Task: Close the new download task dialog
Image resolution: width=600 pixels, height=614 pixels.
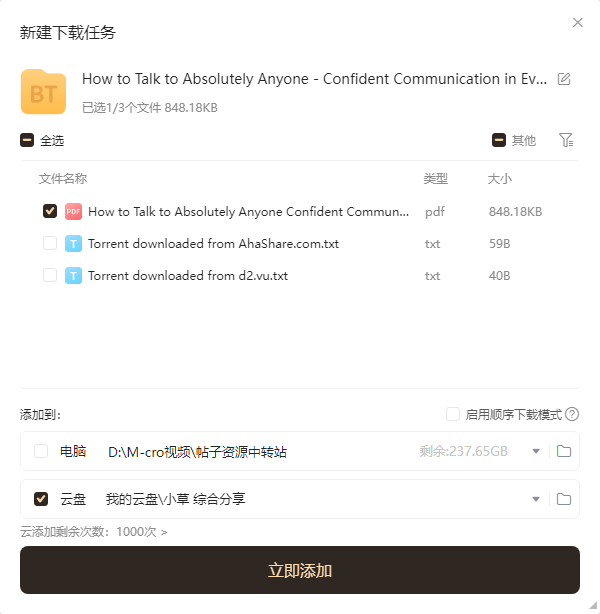Action: coord(578,22)
